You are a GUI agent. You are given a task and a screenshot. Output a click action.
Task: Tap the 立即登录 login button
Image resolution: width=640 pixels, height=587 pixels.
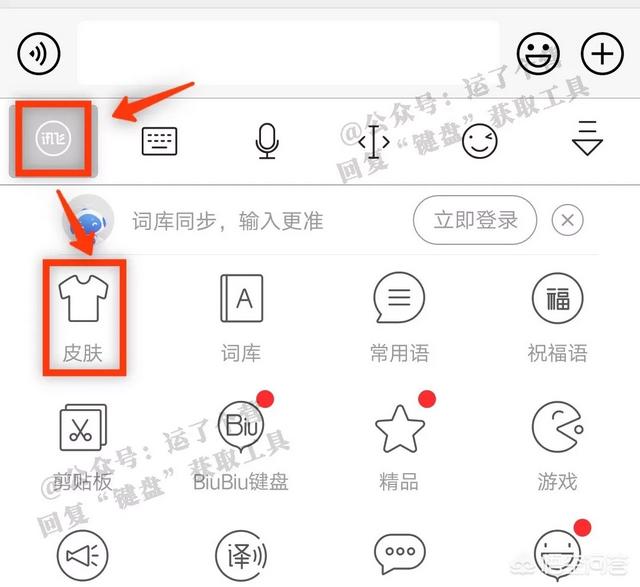pos(475,220)
